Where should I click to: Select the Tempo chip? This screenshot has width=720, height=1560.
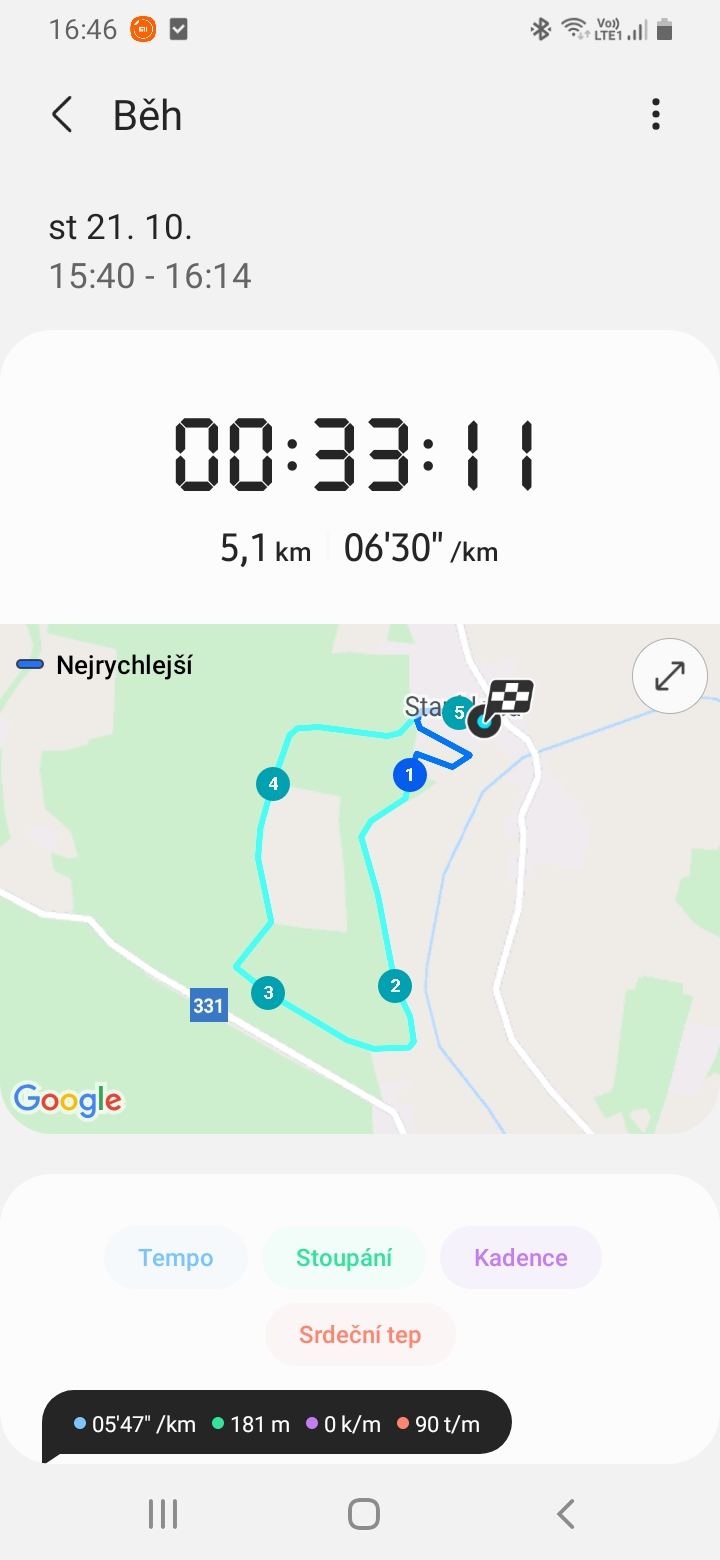tap(176, 1258)
